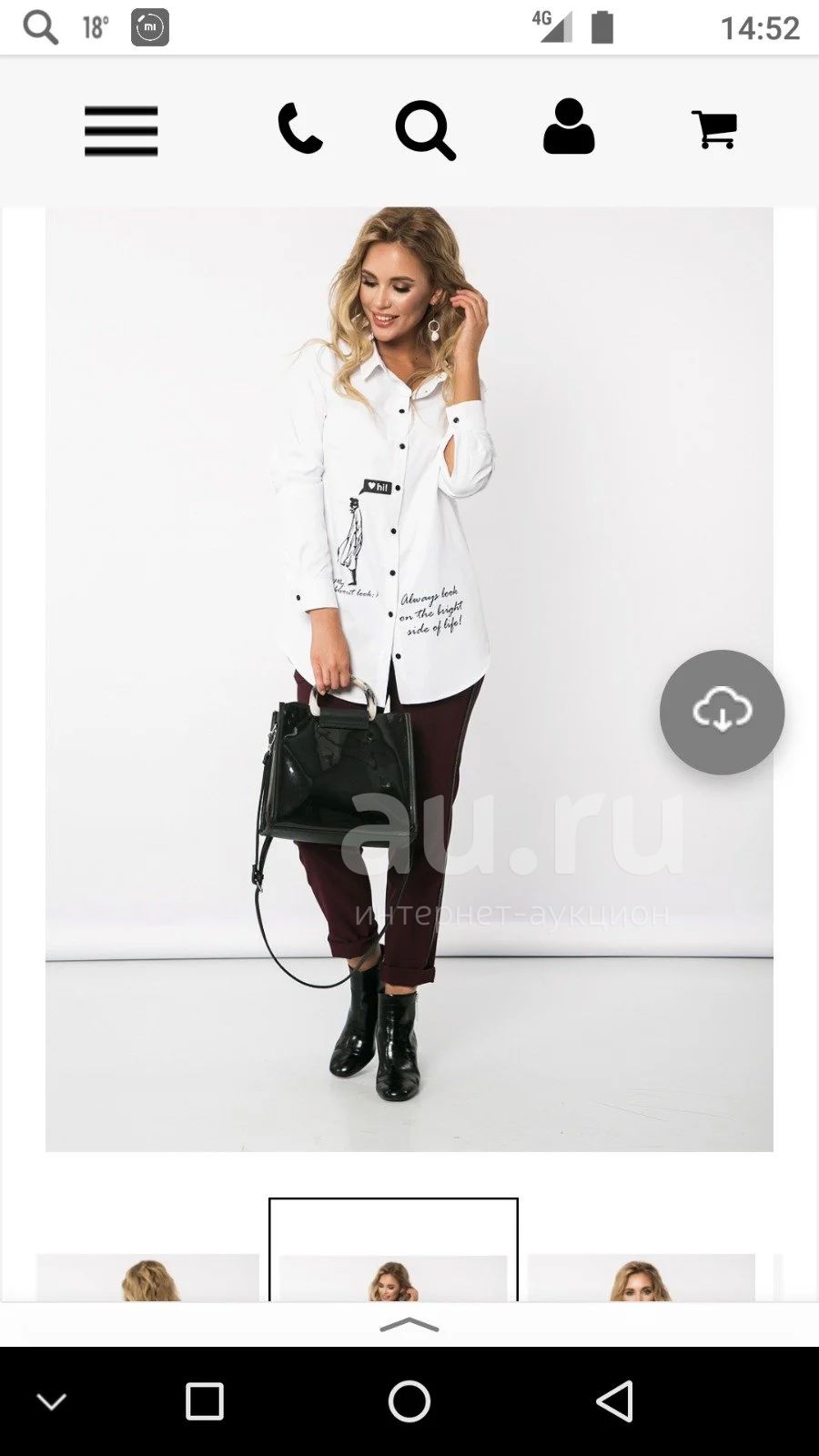Open the user account icon

[569, 126]
